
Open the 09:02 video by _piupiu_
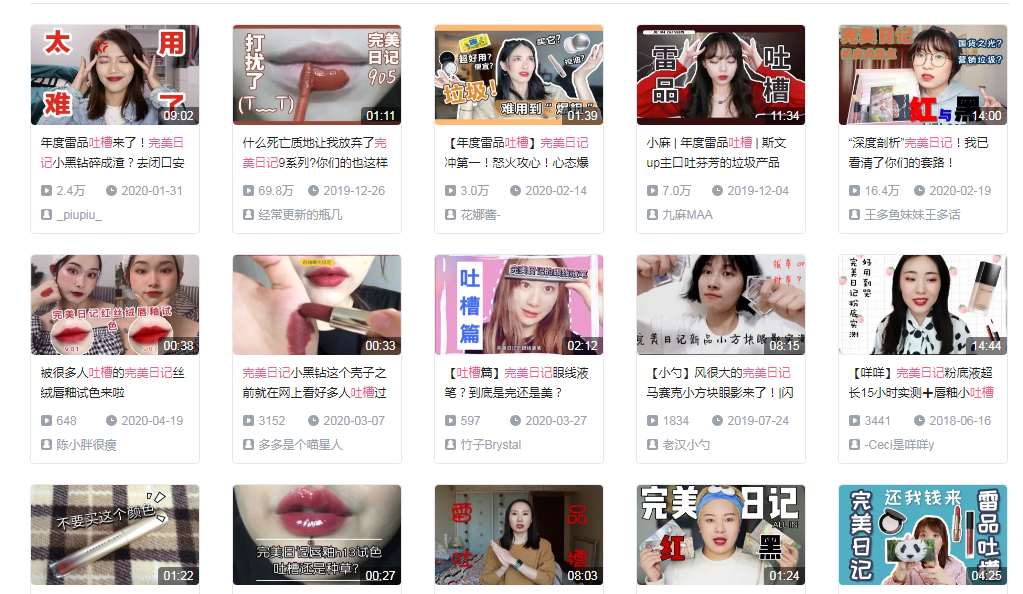pos(114,75)
